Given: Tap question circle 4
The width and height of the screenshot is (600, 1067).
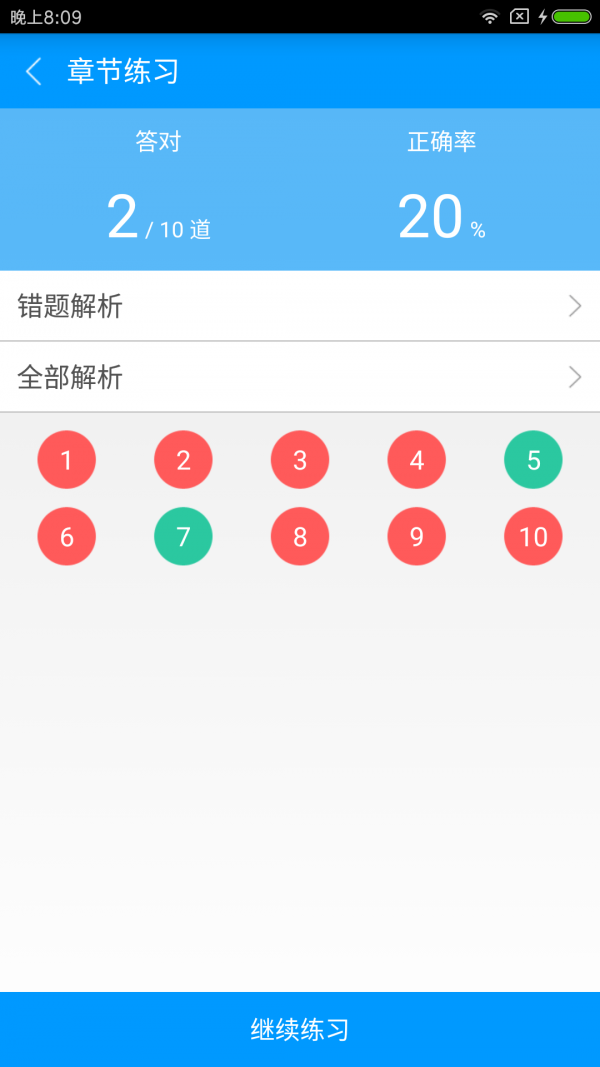Looking at the screenshot, I should [417, 460].
